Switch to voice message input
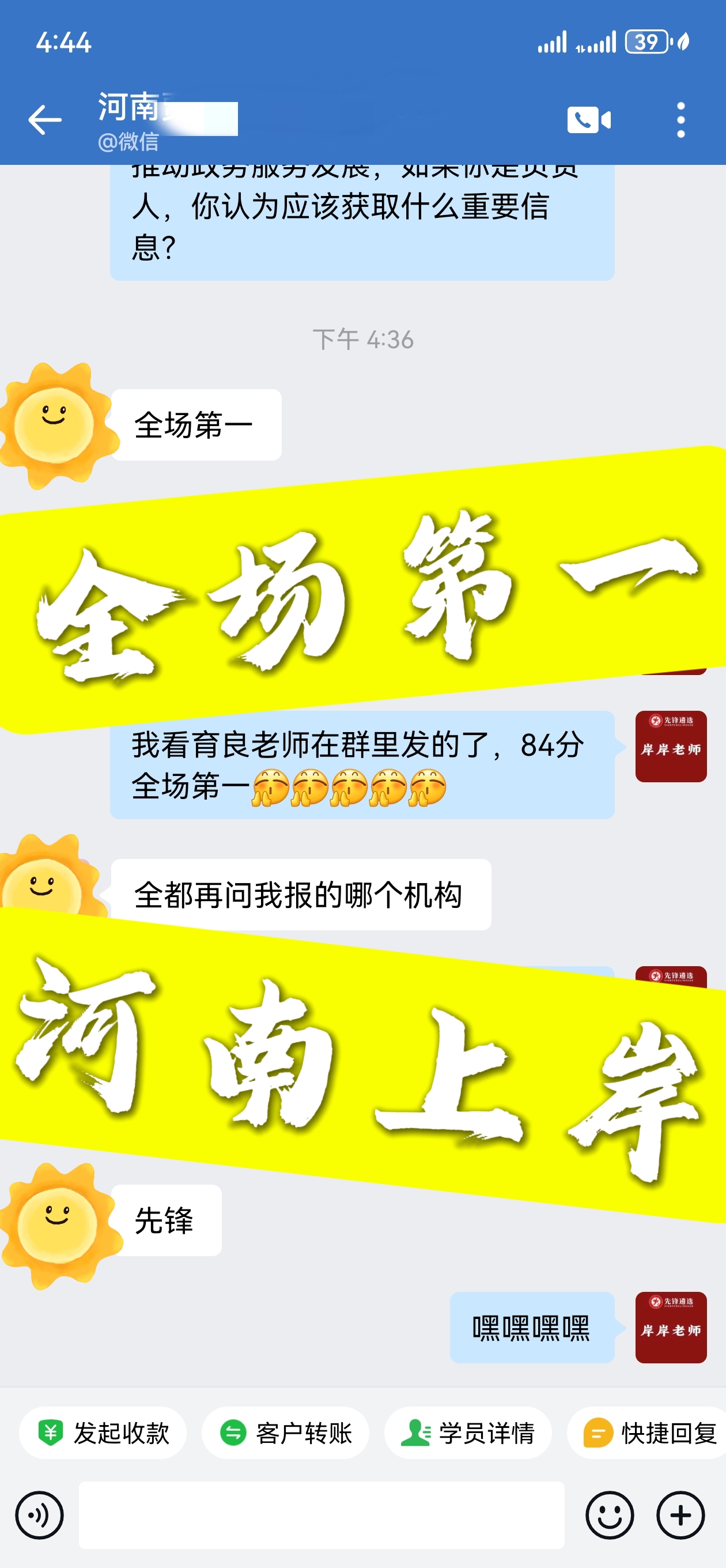Viewport: 726px width, 1568px height. (x=40, y=1514)
